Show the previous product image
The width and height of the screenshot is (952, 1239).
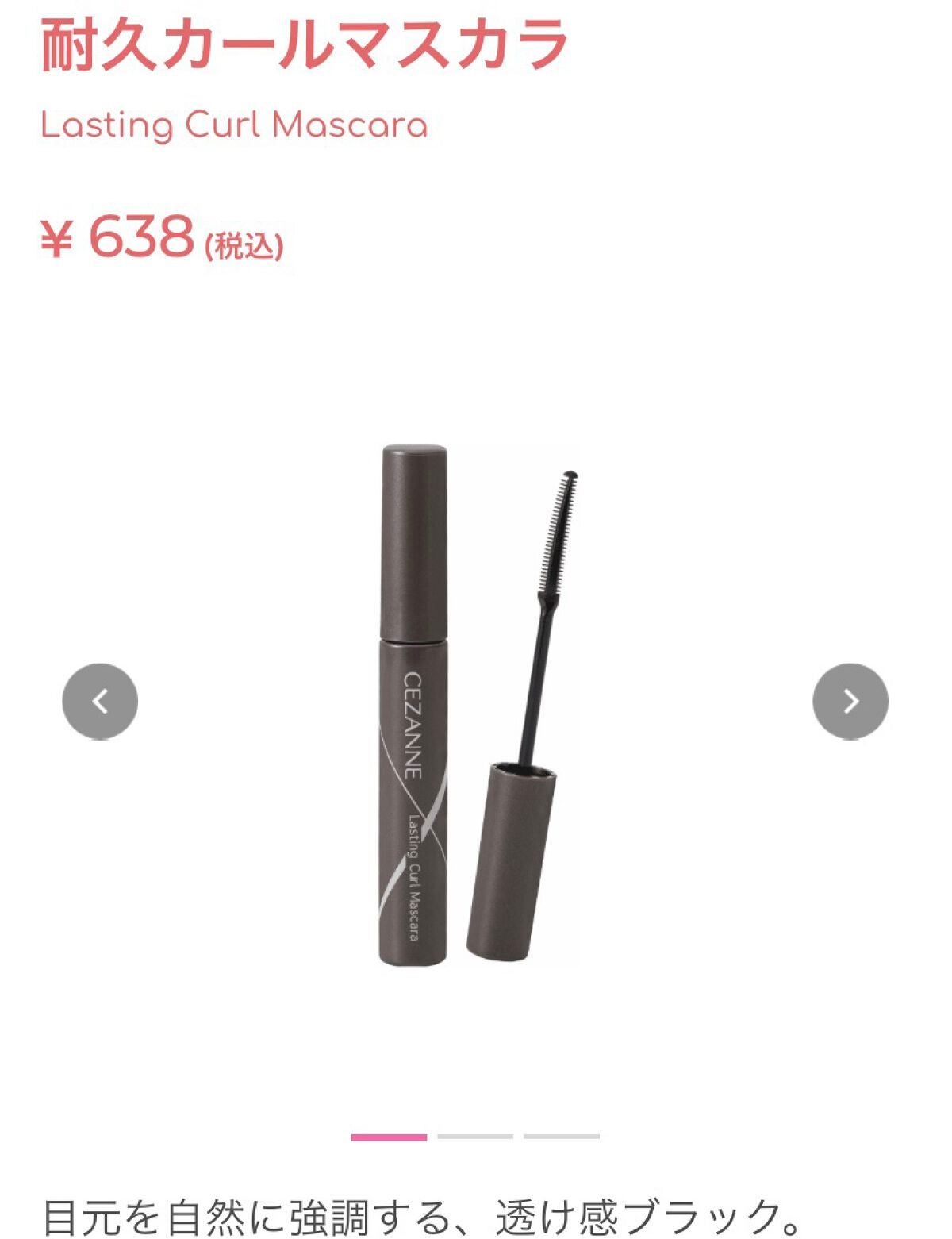coord(100,701)
